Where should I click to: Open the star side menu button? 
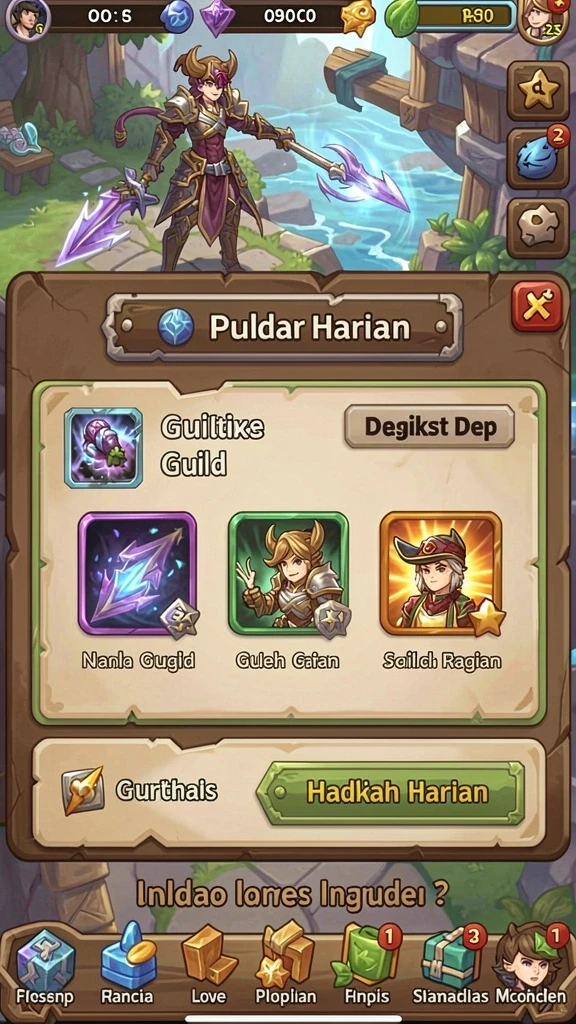point(537,91)
